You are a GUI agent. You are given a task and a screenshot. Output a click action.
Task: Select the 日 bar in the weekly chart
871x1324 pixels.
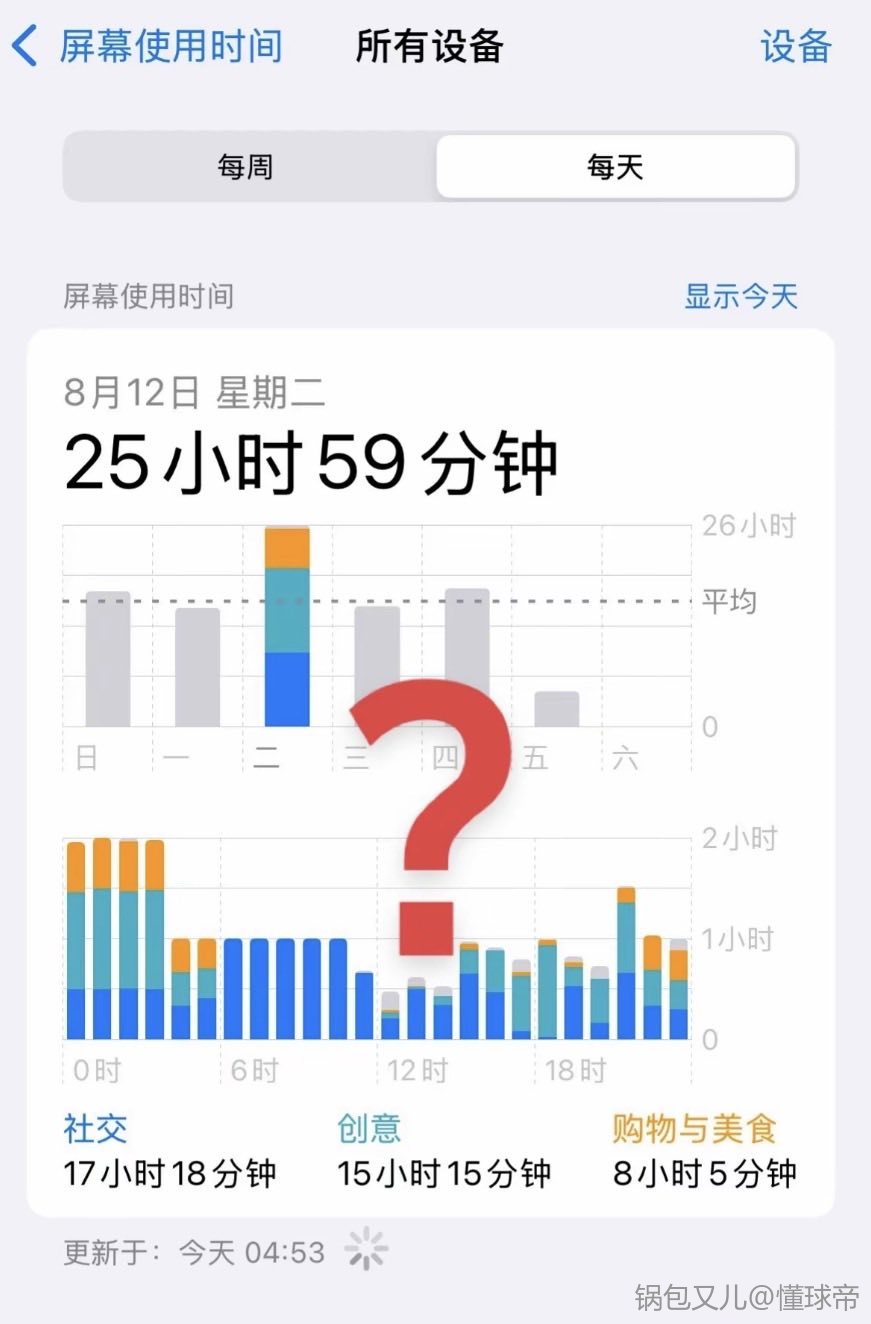(x=107, y=659)
